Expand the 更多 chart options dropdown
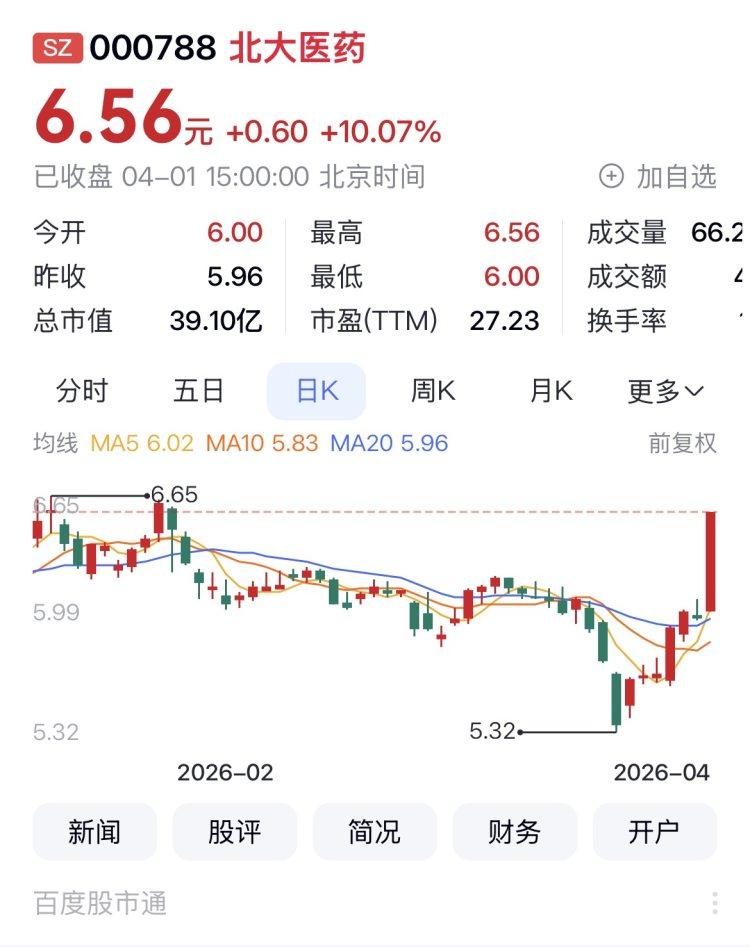This screenshot has width=750, height=947. pyautogui.click(x=666, y=391)
